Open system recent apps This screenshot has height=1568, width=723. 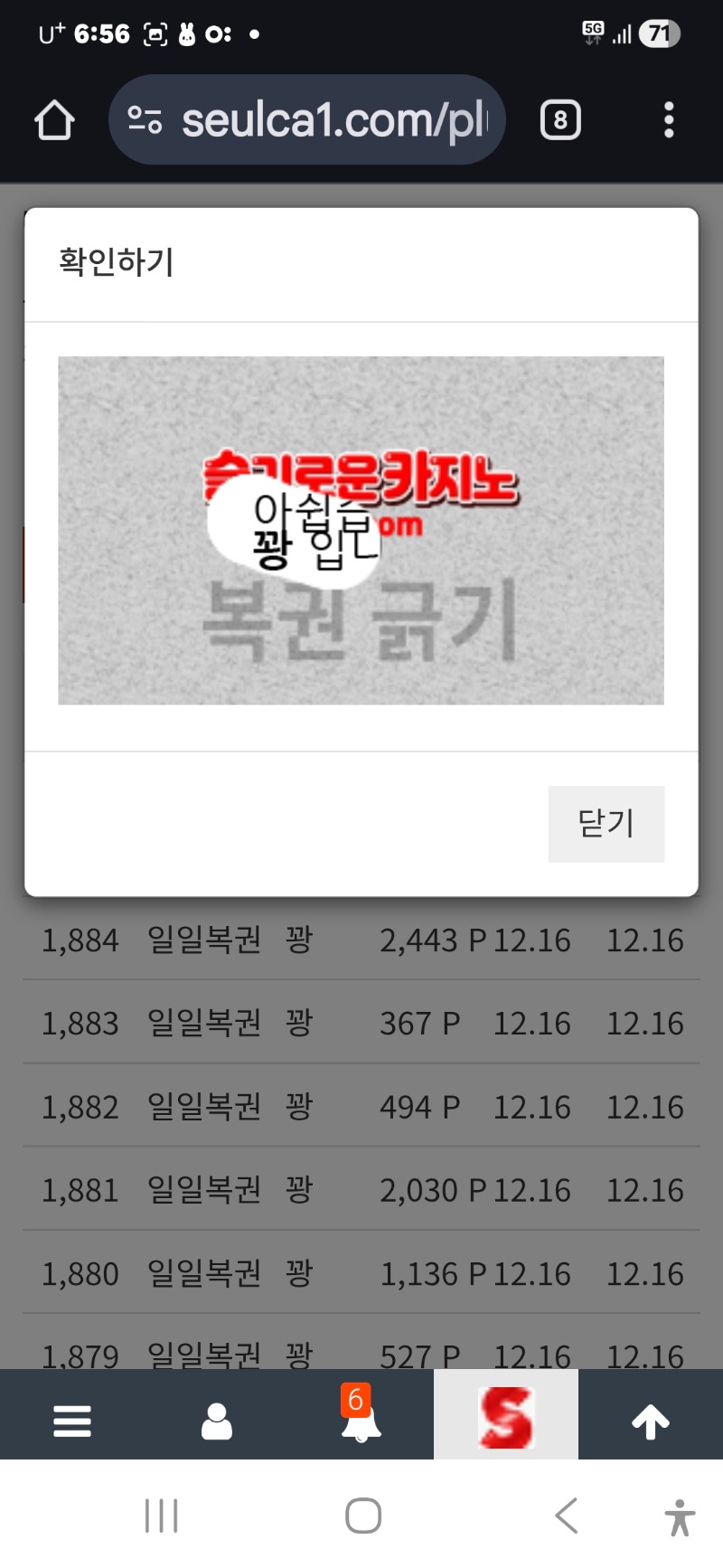coord(162,1516)
